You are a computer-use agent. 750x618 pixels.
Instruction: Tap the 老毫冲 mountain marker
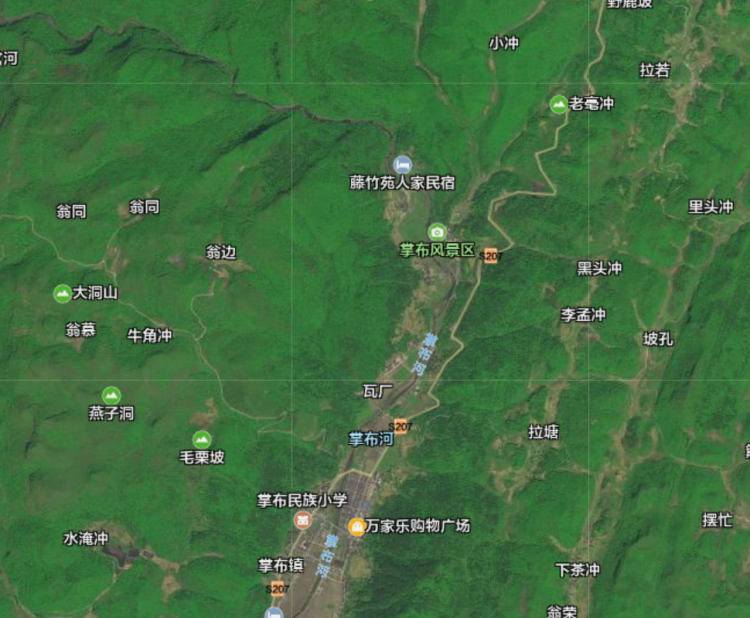tap(559, 104)
